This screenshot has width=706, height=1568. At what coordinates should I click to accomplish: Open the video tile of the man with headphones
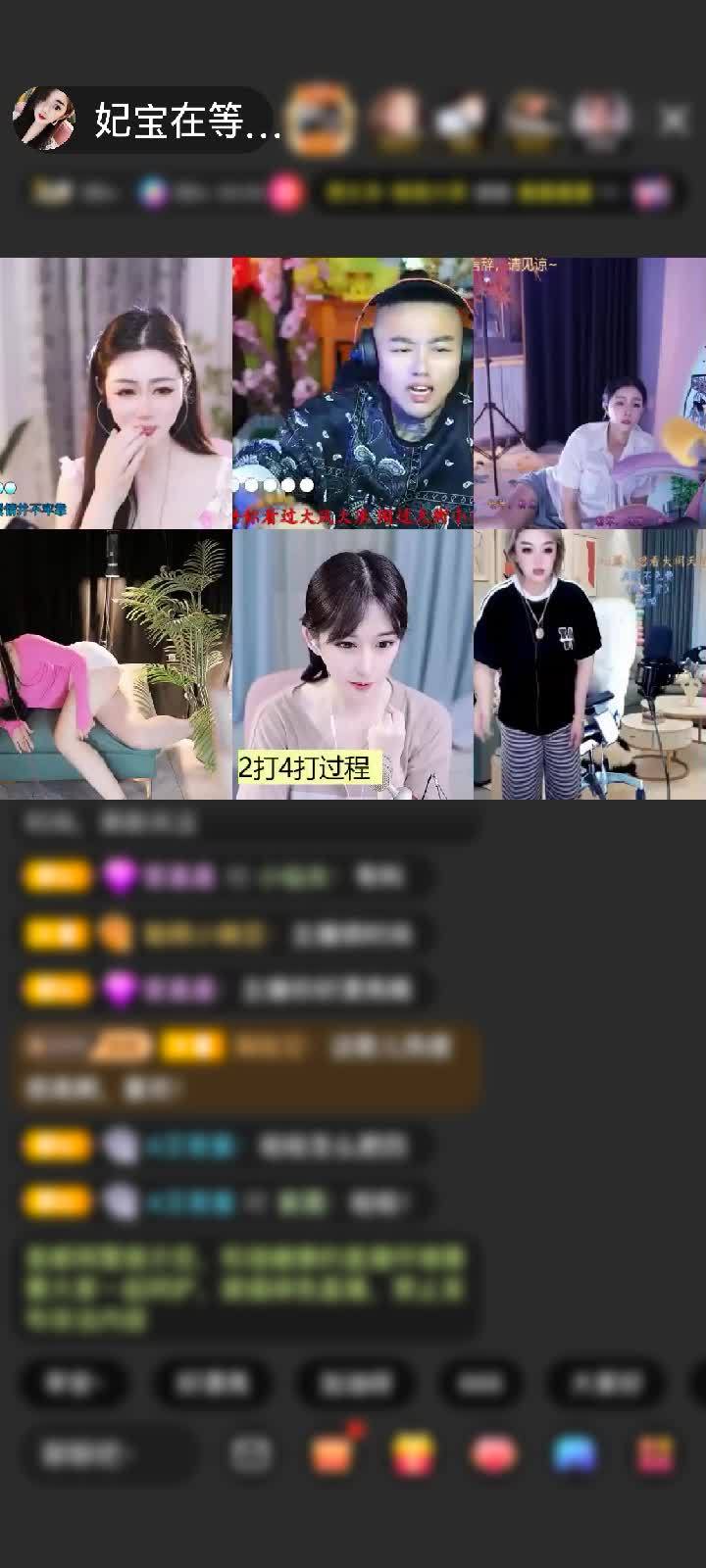353,392
